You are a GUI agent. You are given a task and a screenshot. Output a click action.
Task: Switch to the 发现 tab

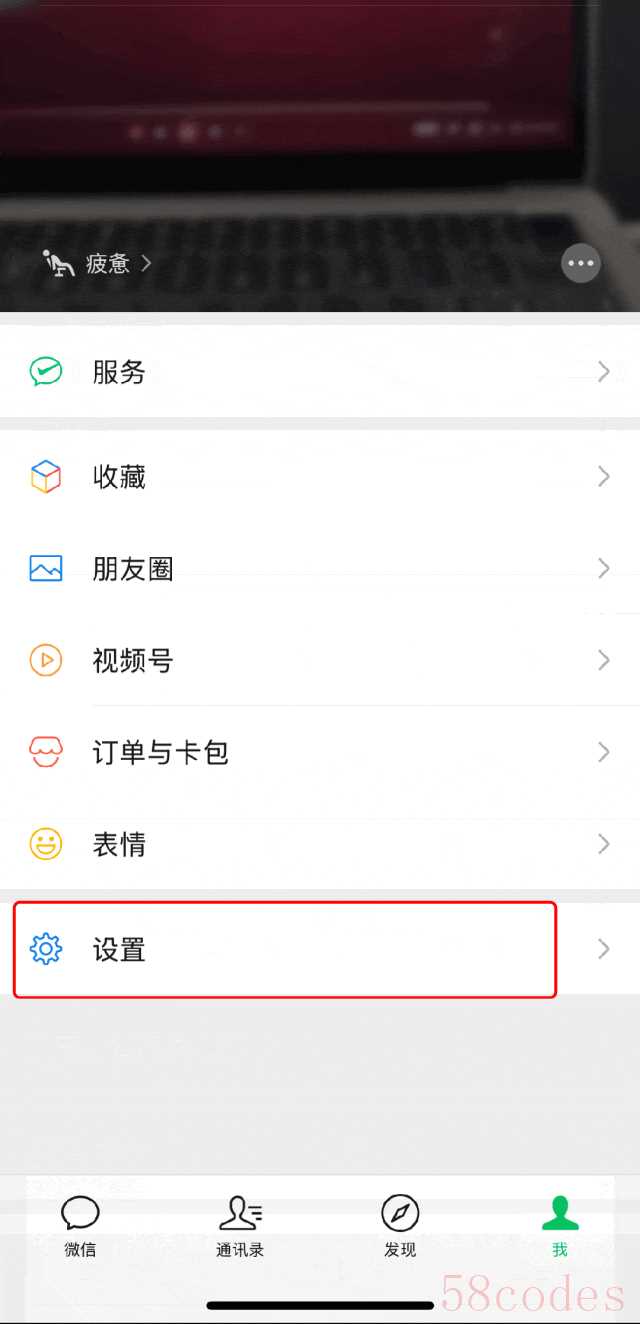click(400, 1226)
